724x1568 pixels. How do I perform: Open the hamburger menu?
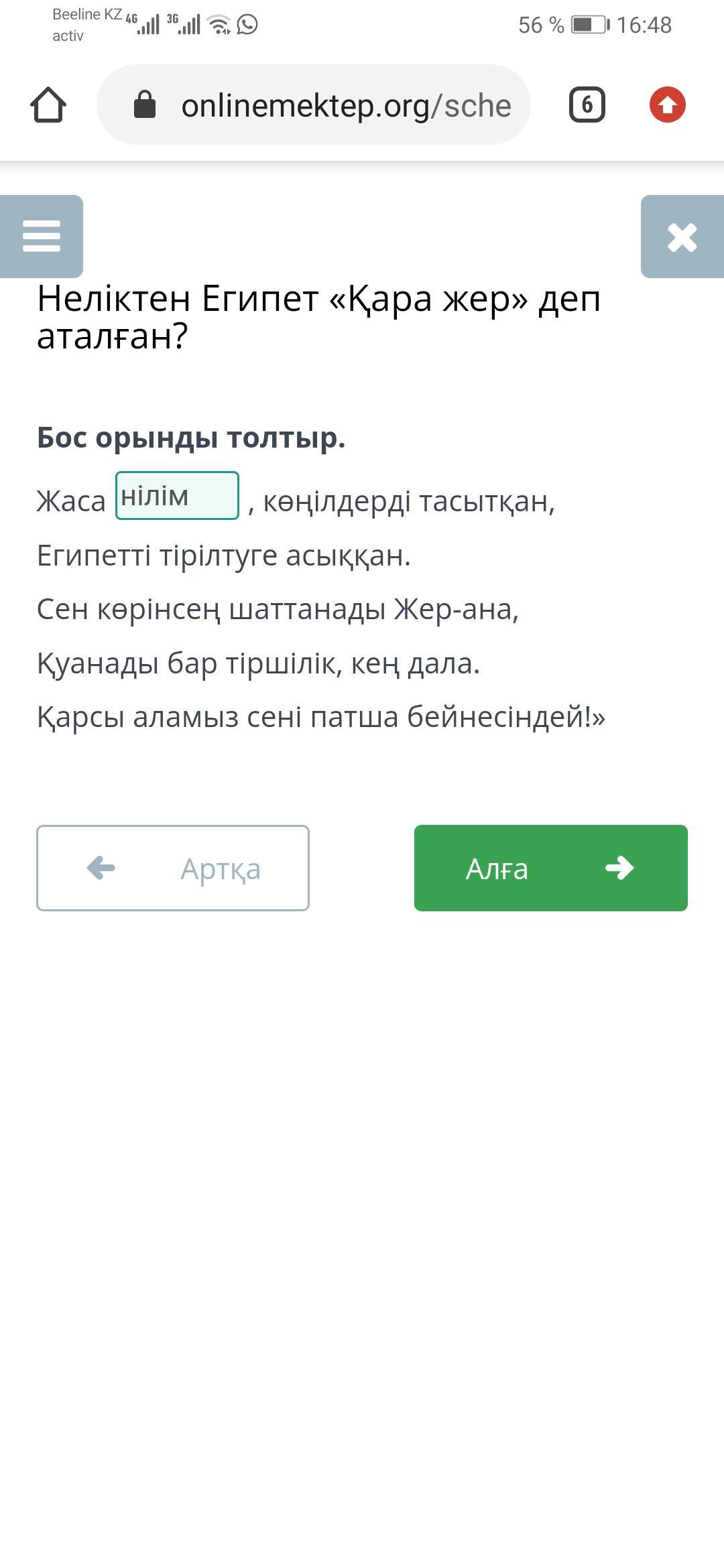(42, 236)
